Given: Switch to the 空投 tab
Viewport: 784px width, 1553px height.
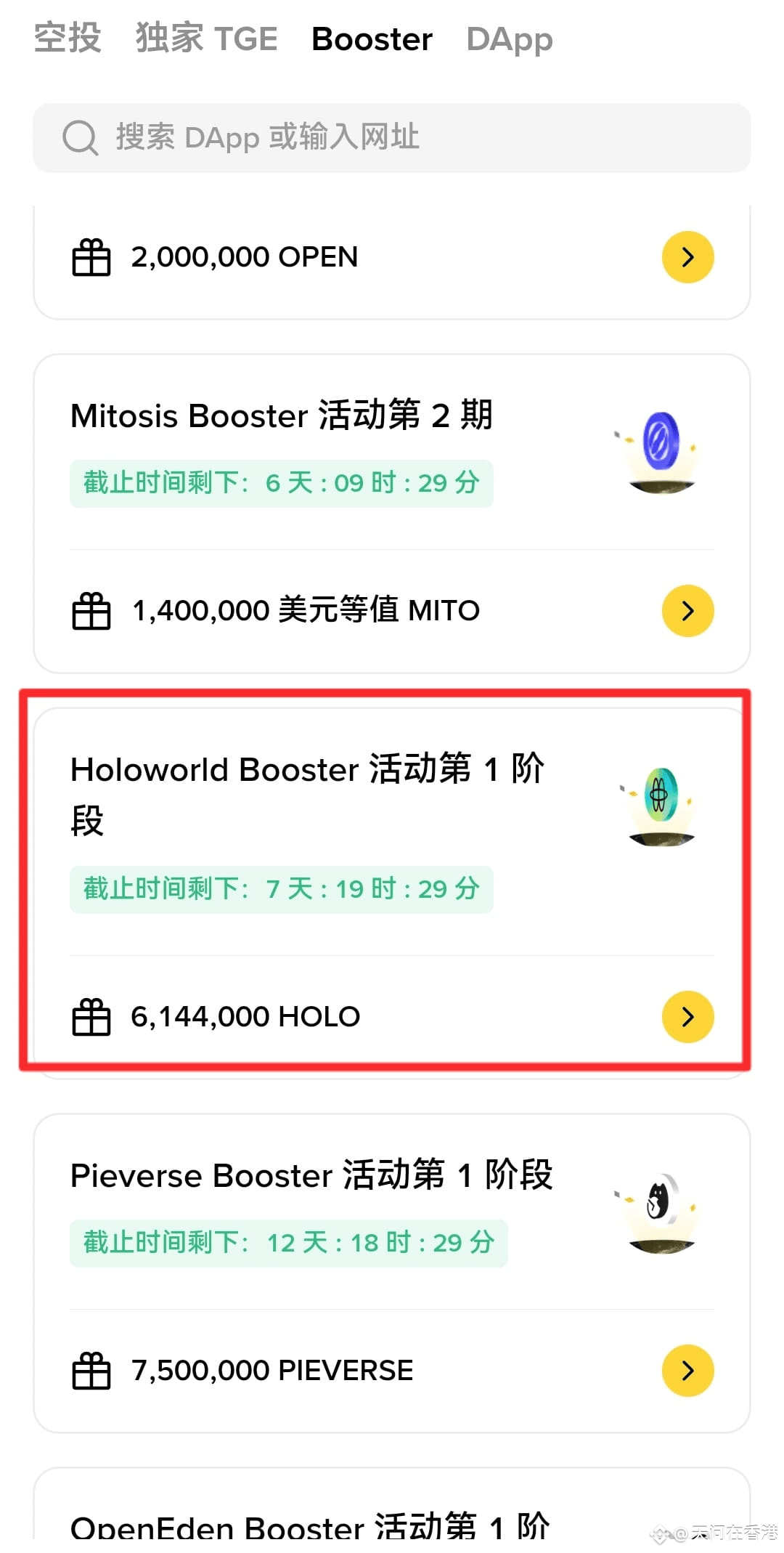Looking at the screenshot, I should 67,40.
